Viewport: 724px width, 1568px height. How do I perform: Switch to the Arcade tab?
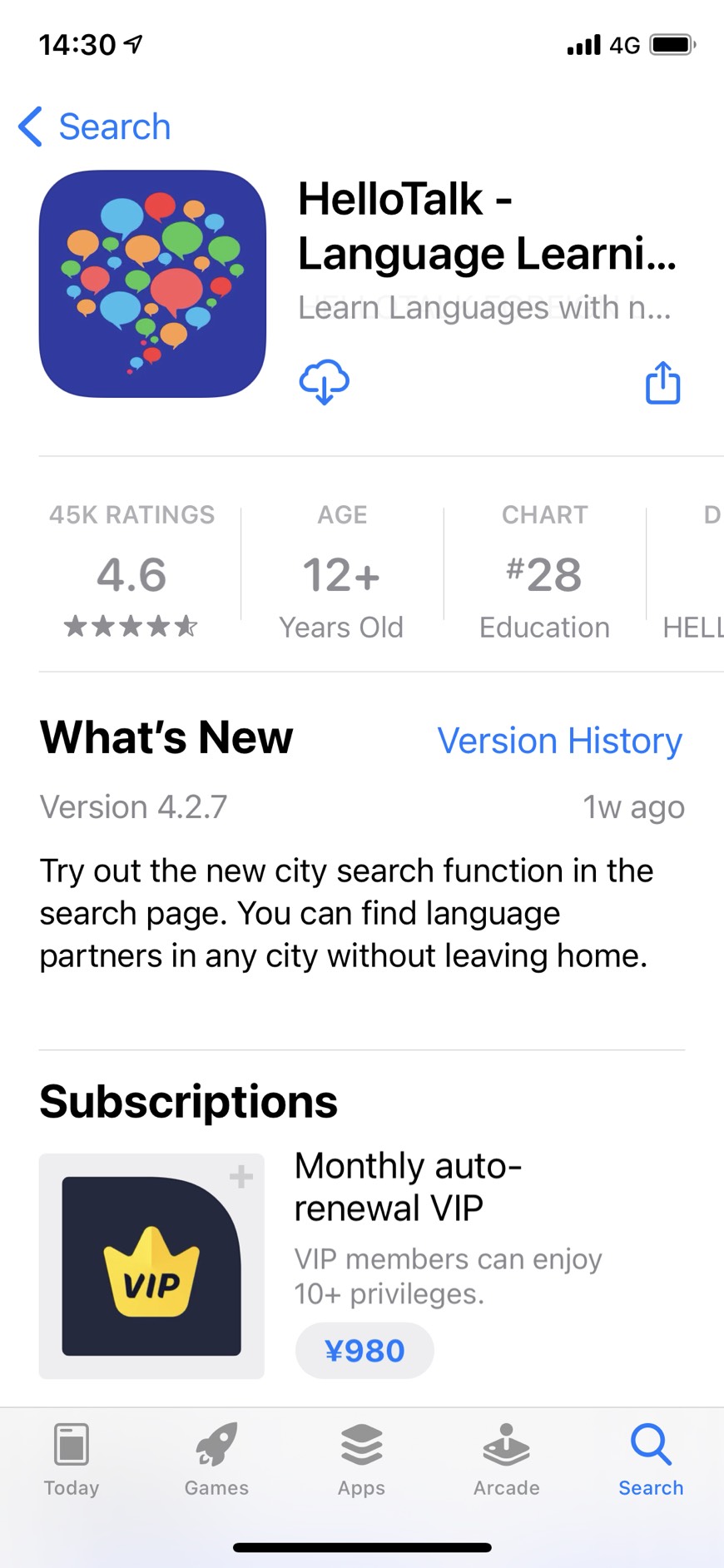tap(506, 1459)
